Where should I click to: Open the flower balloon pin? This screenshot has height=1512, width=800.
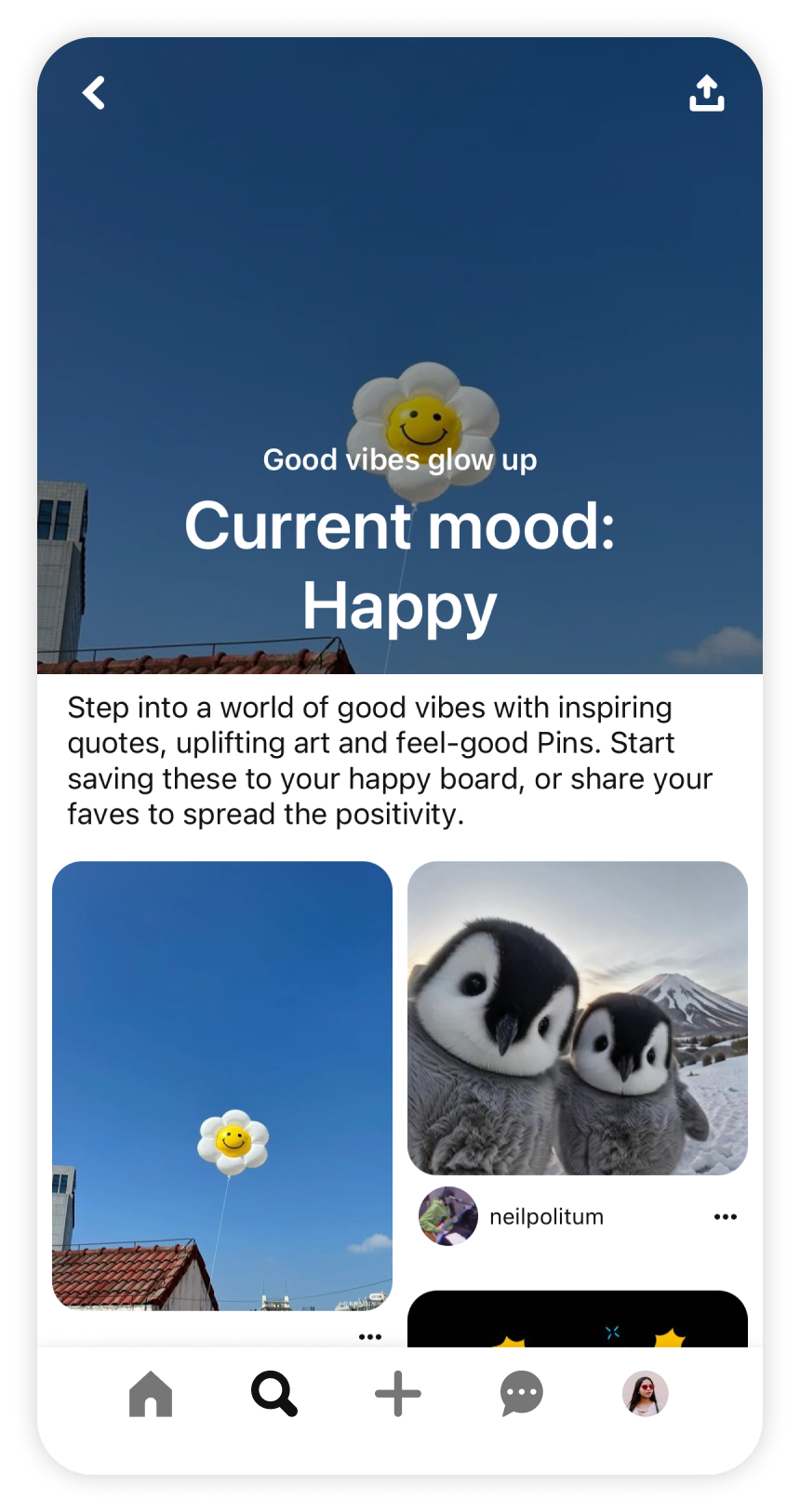click(222, 1084)
